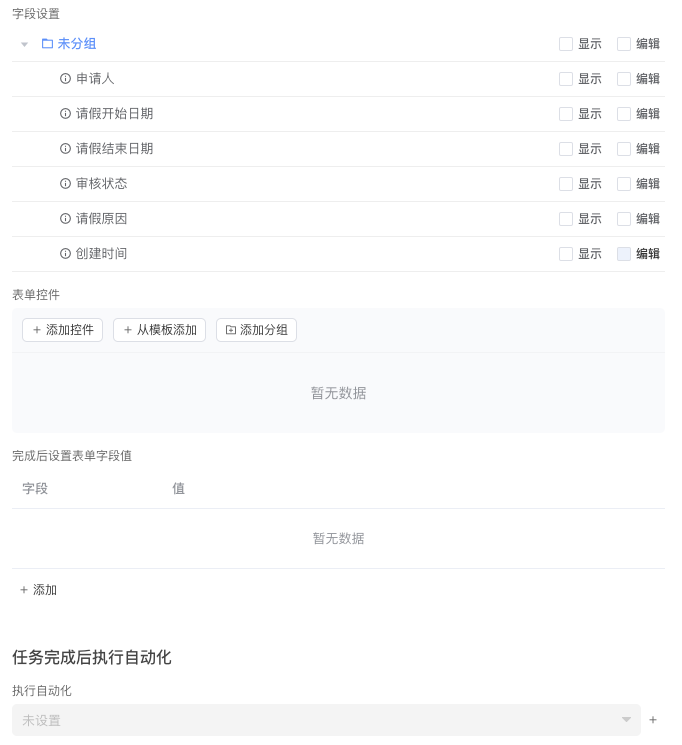Tick 编辑 for 请假开始日期
The image size is (682, 745).
click(x=624, y=114)
